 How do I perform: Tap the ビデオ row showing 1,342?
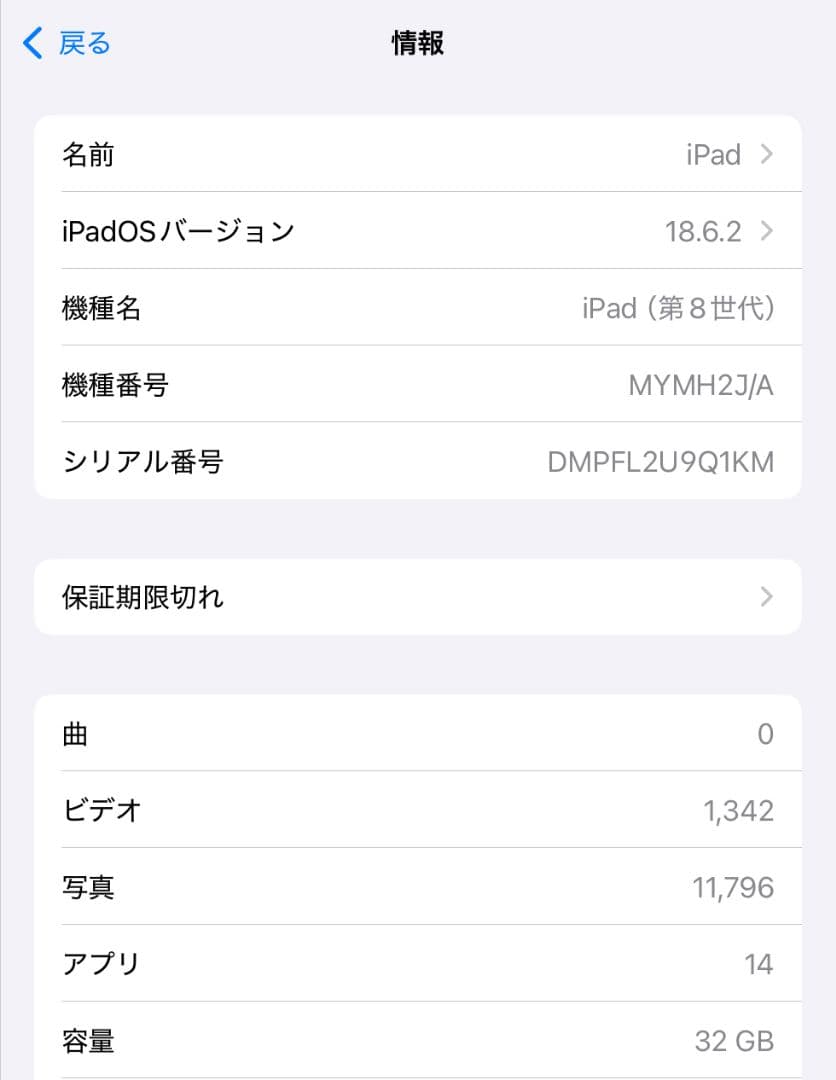pyautogui.click(x=418, y=810)
